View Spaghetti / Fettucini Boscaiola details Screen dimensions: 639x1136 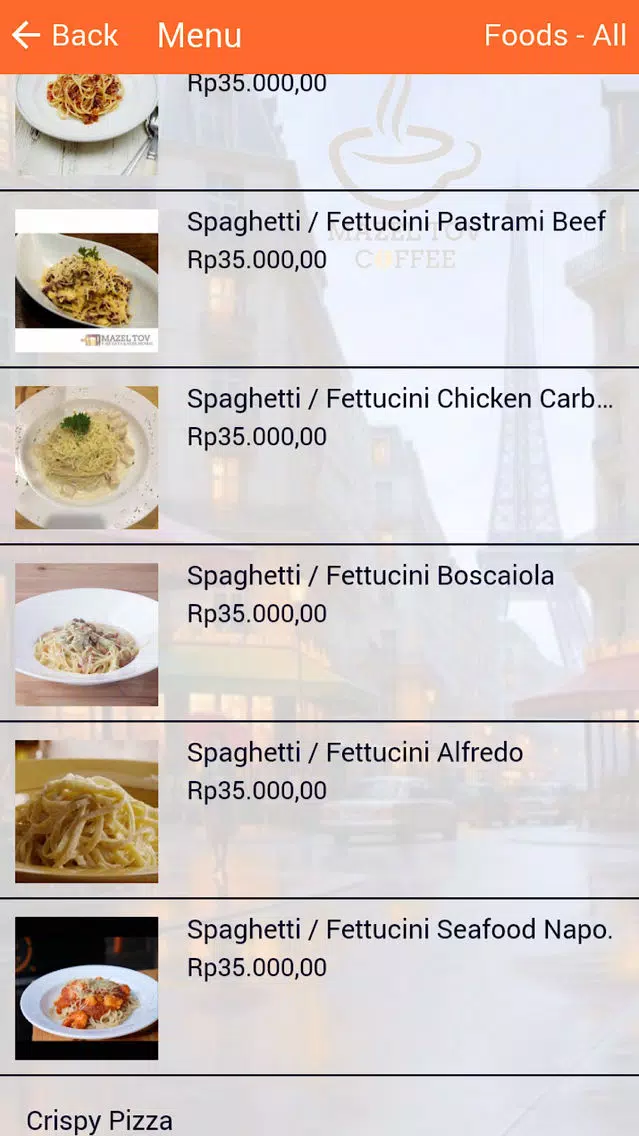click(320, 633)
